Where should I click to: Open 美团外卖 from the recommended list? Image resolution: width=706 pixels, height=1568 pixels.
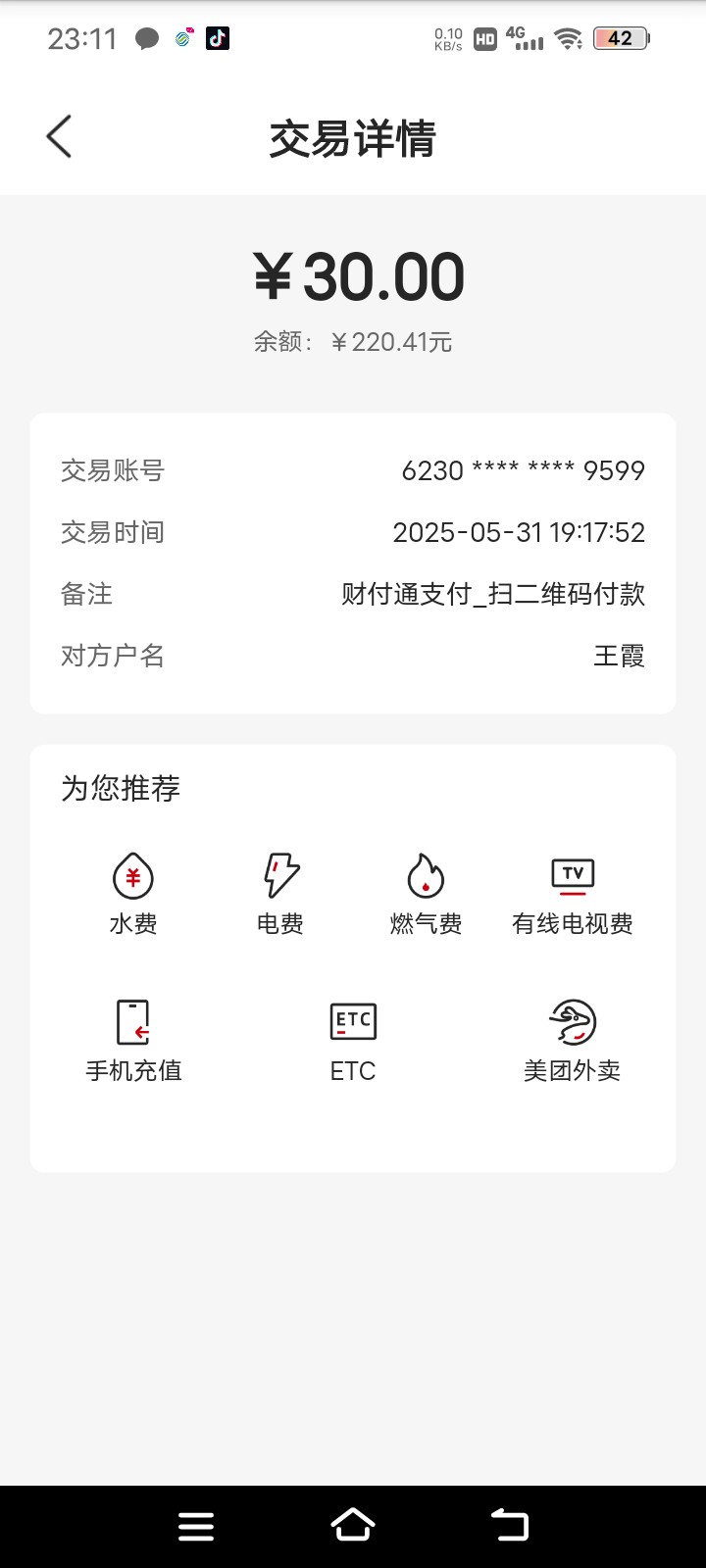pyautogui.click(x=573, y=1041)
